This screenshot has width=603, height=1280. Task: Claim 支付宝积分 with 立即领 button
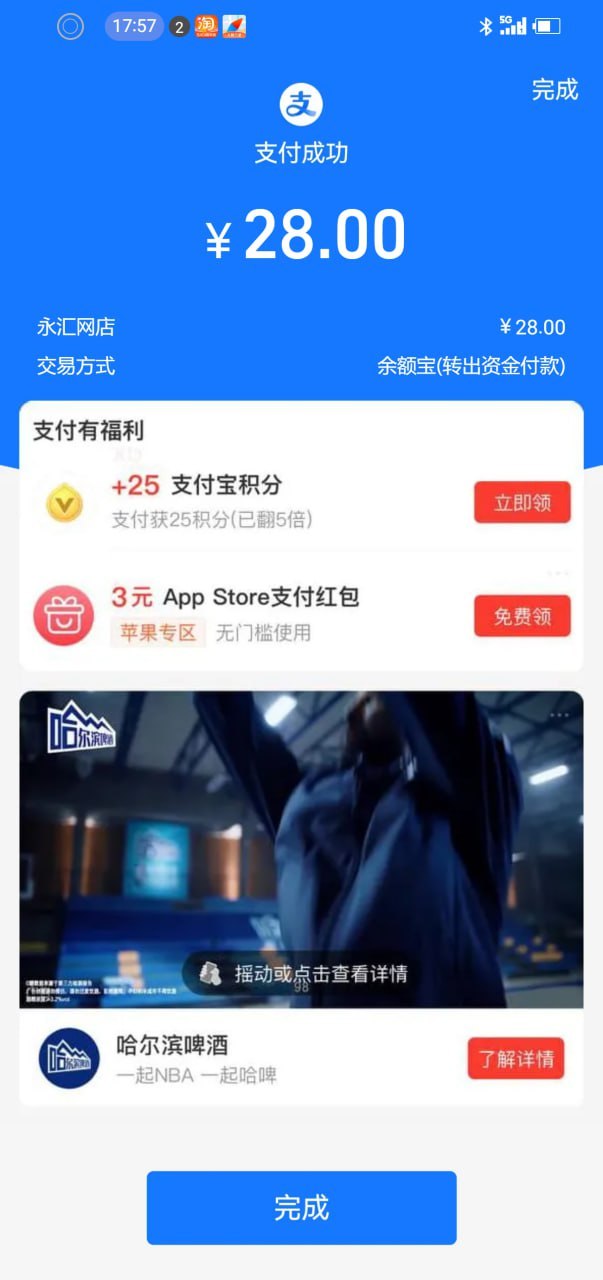[x=522, y=502]
